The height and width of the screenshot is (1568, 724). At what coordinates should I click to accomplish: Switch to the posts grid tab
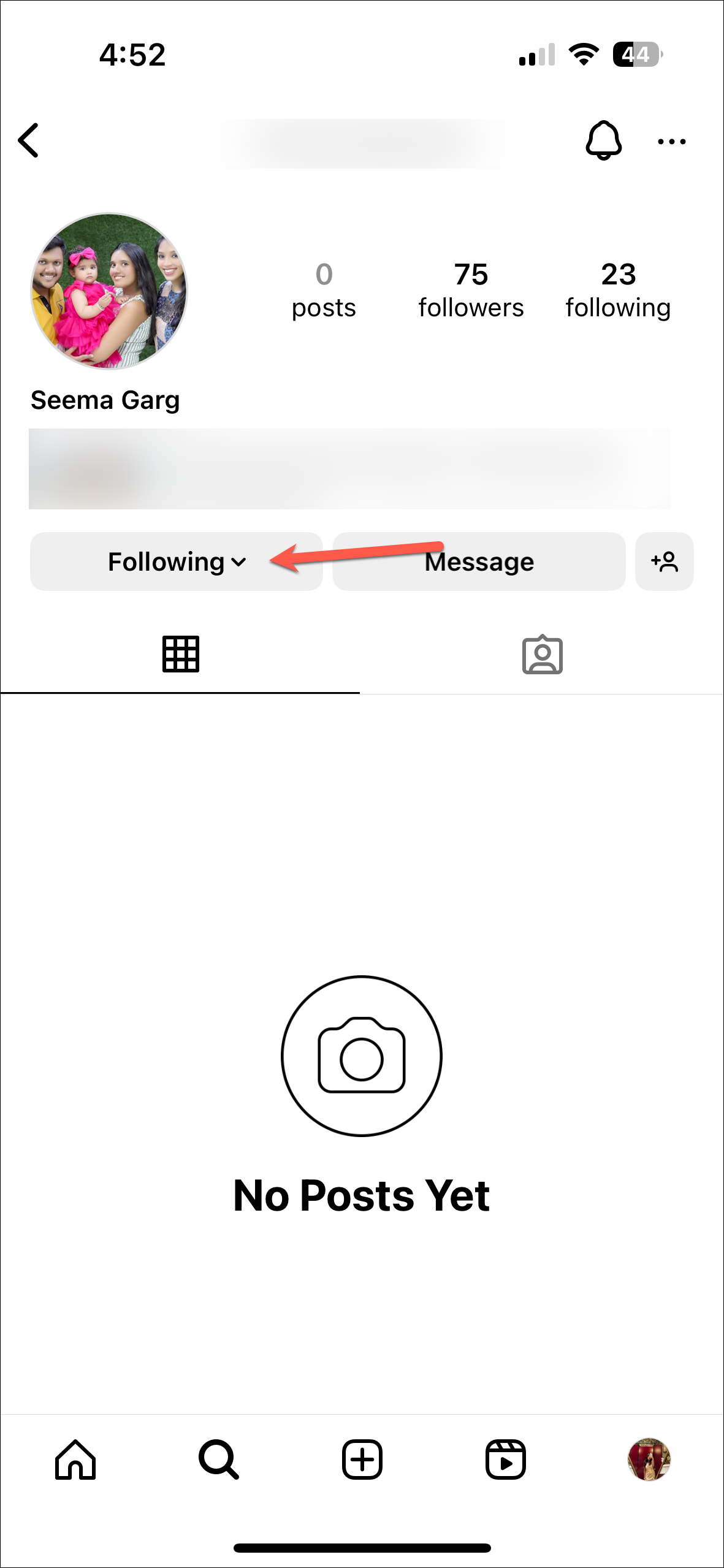click(180, 655)
